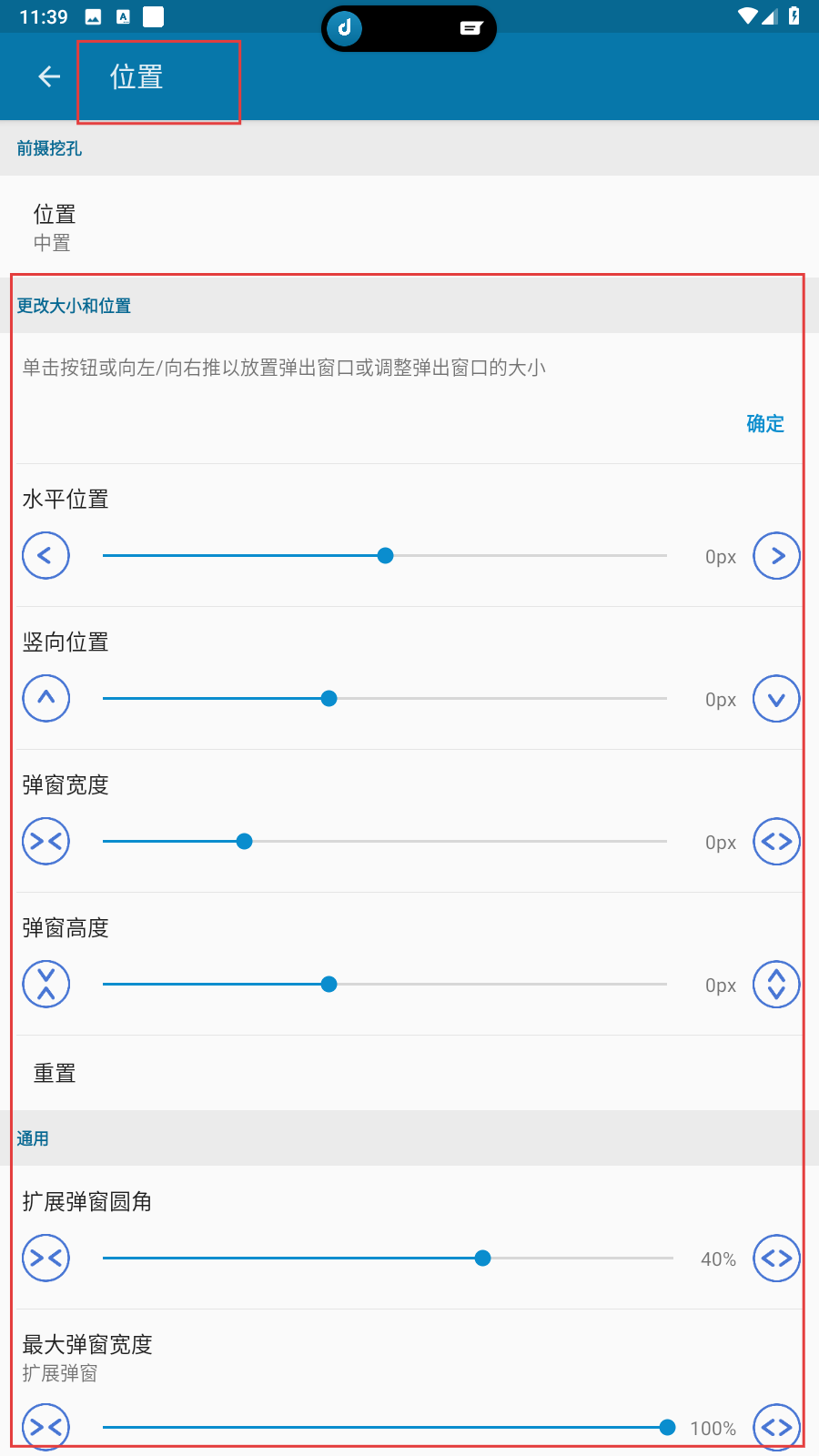This screenshot has height=1456, width=819.
Task: Nudge 竖向位置 upward with the up arrow
Action: pos(46,698)
